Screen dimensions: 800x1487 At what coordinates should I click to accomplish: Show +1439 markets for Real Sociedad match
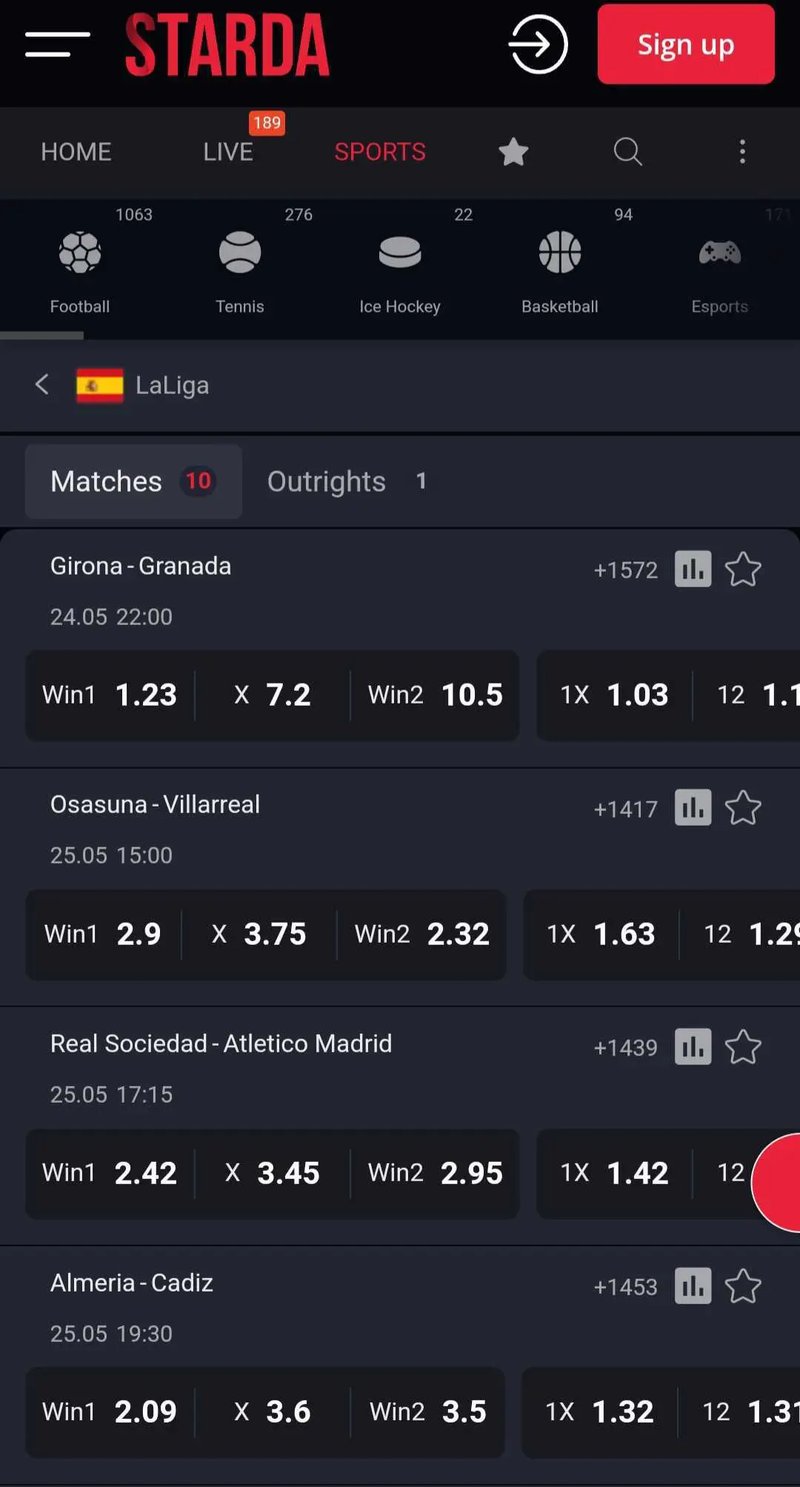625,1048
